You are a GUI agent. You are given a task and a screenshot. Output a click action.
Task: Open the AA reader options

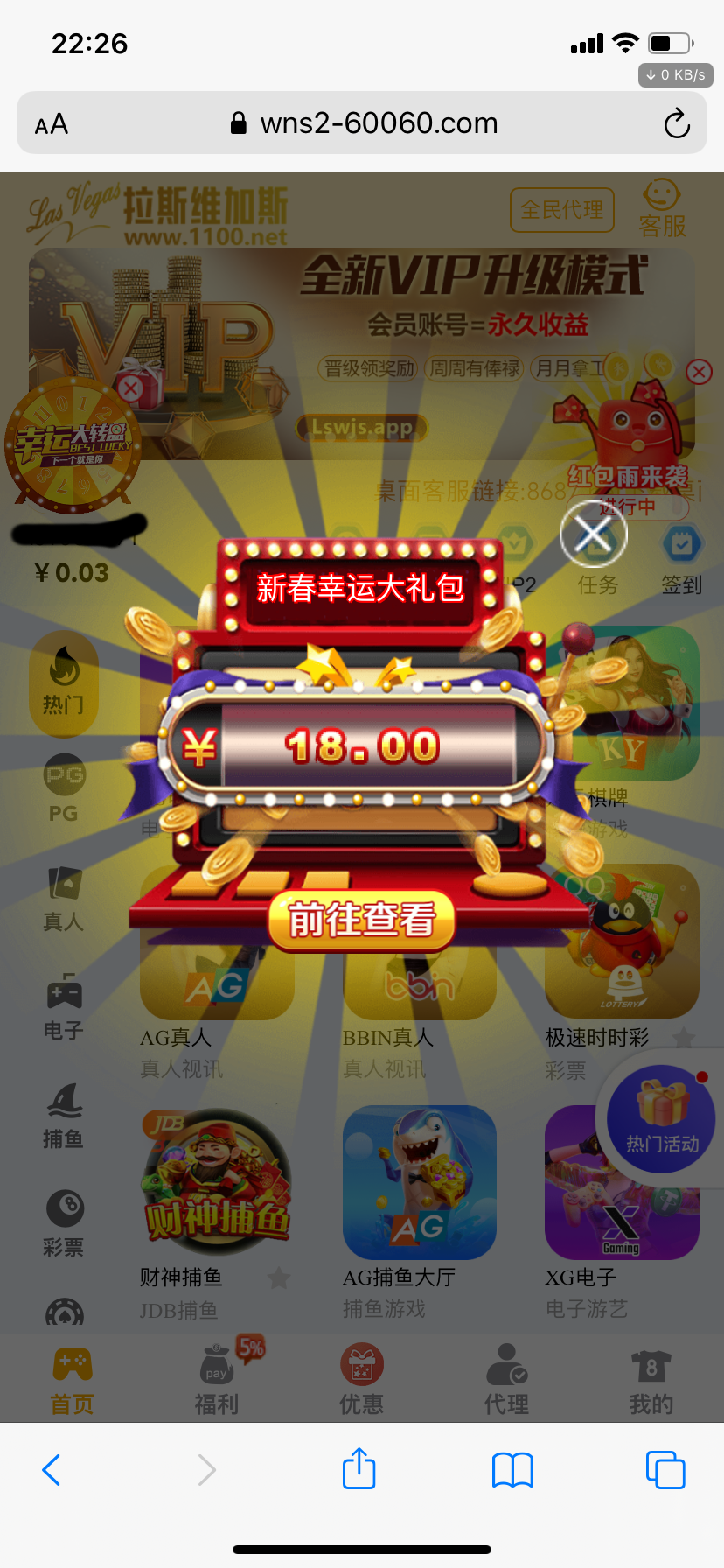tap(52, 123)
